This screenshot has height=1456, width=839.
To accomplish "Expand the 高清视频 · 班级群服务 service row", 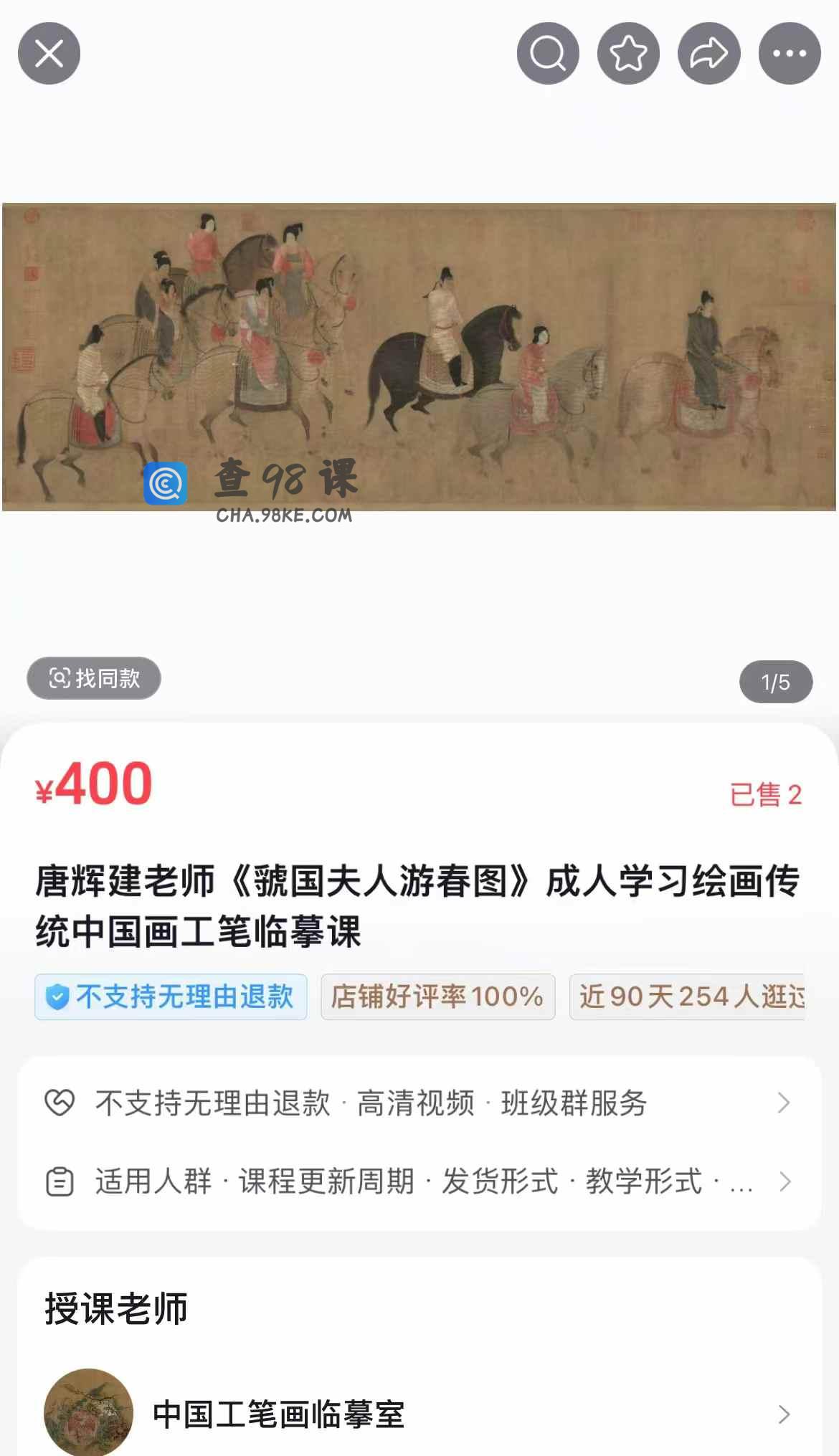I will tap(419, 1103).
